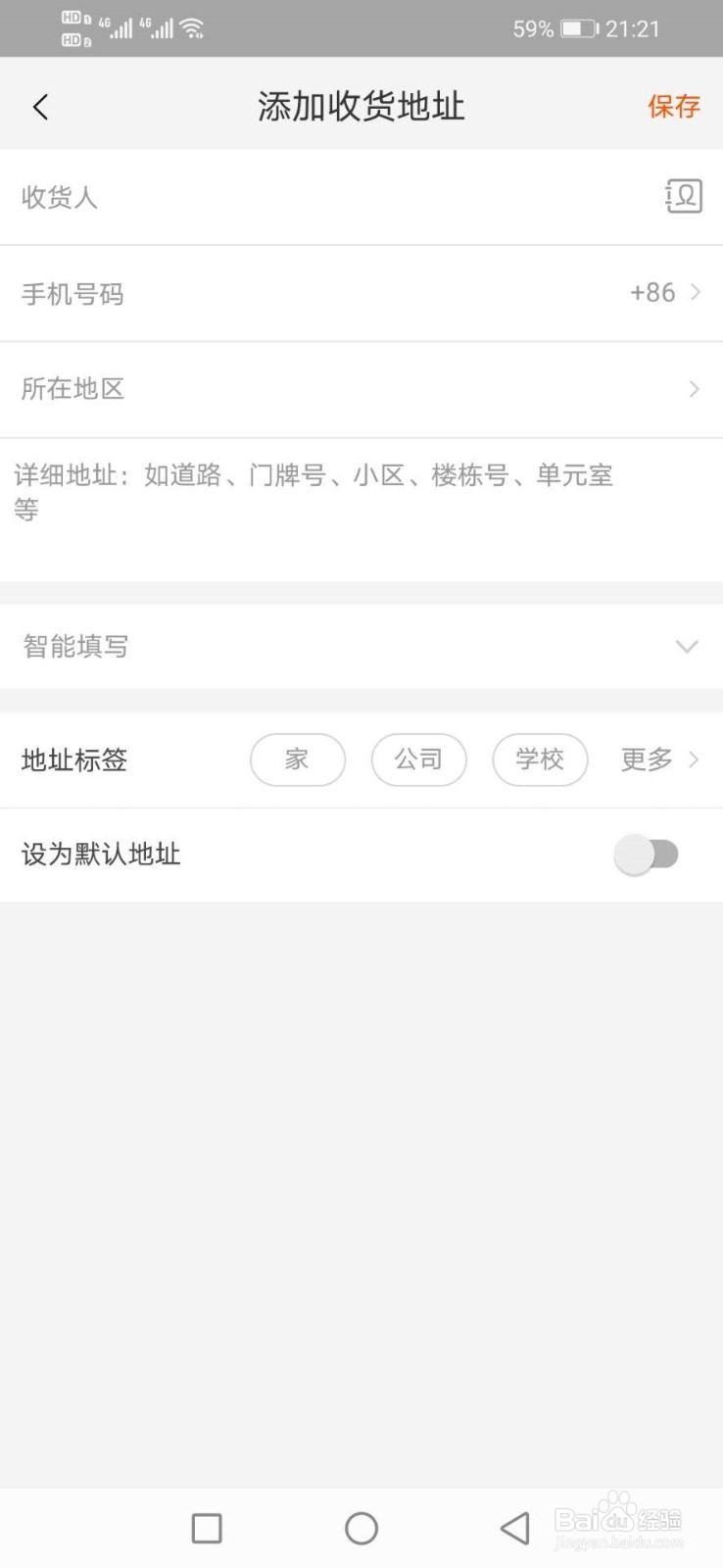Click the 添加收货地址 title

(361, 106)
